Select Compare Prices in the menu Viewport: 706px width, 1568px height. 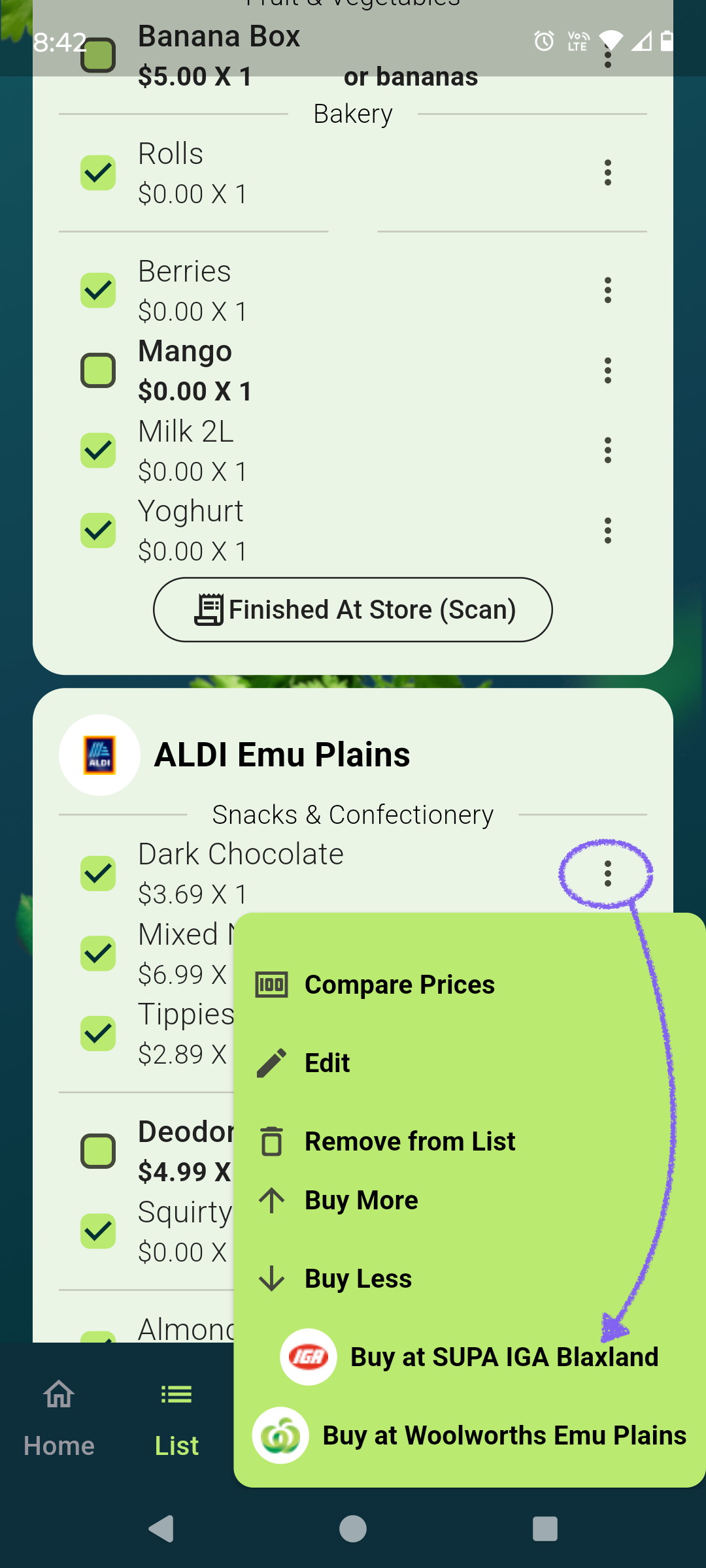469,985
